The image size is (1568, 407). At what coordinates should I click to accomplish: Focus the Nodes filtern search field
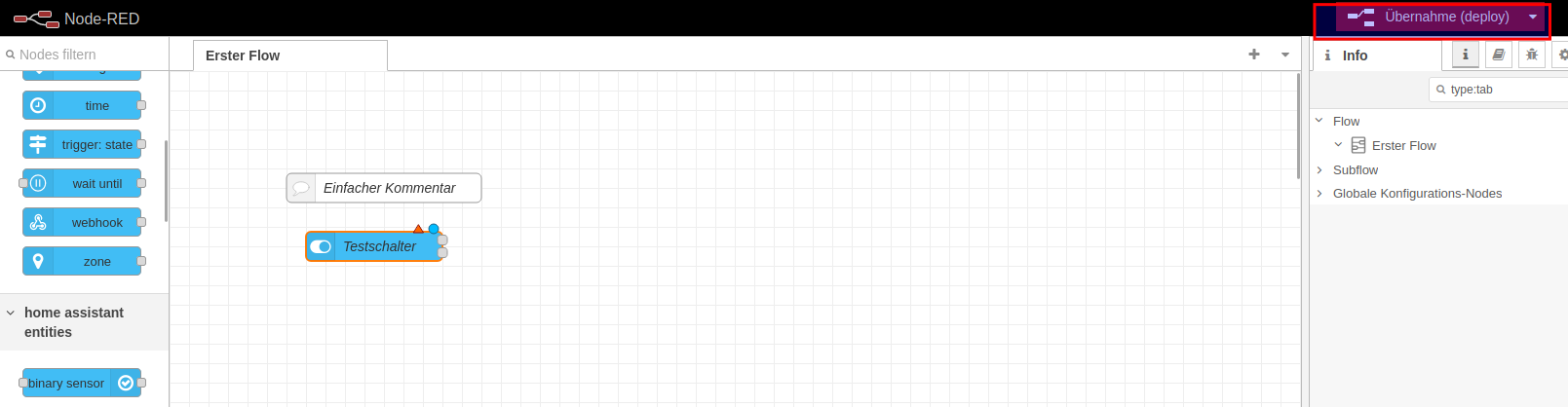88,55
